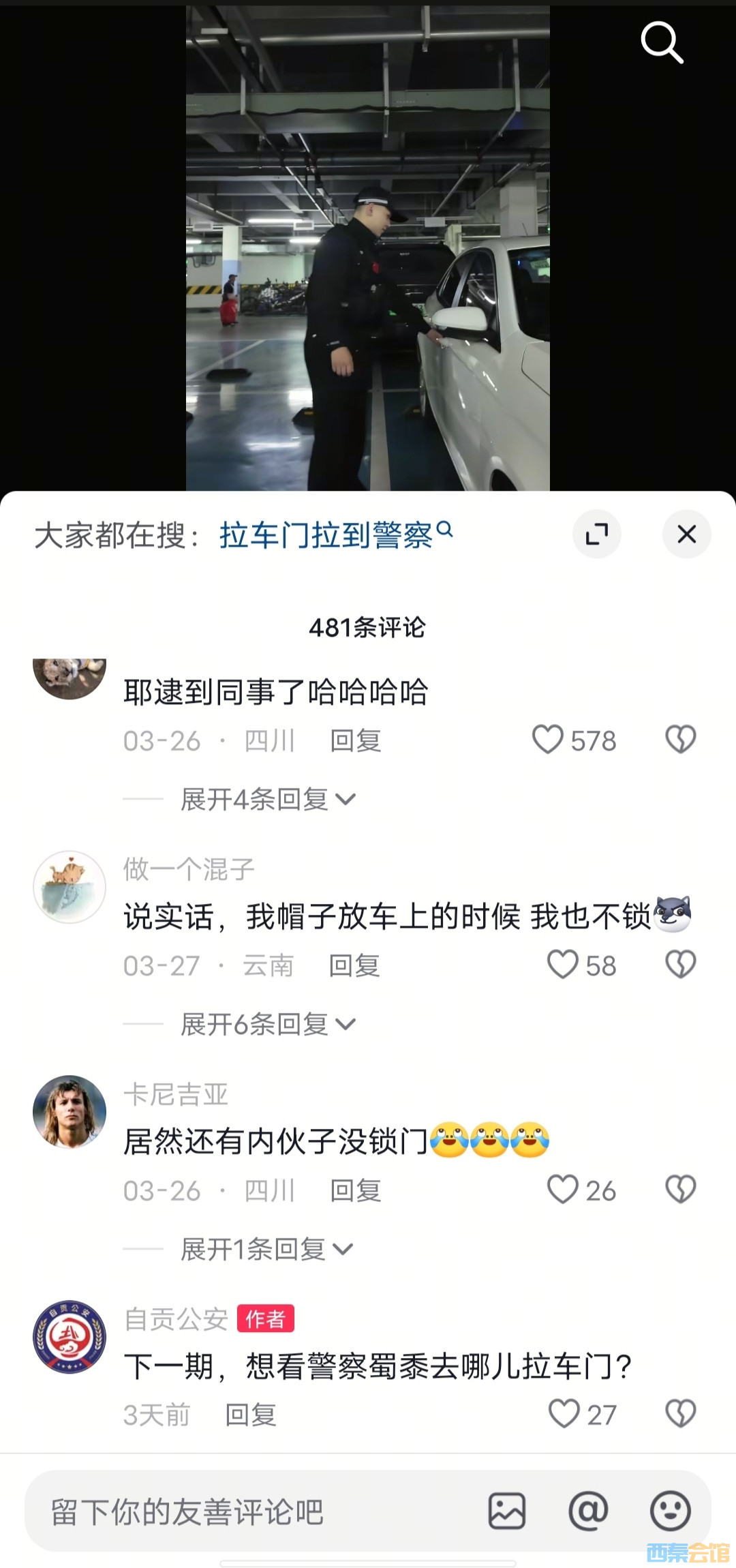Reply to 做一个混子's comment

(354, 965)
